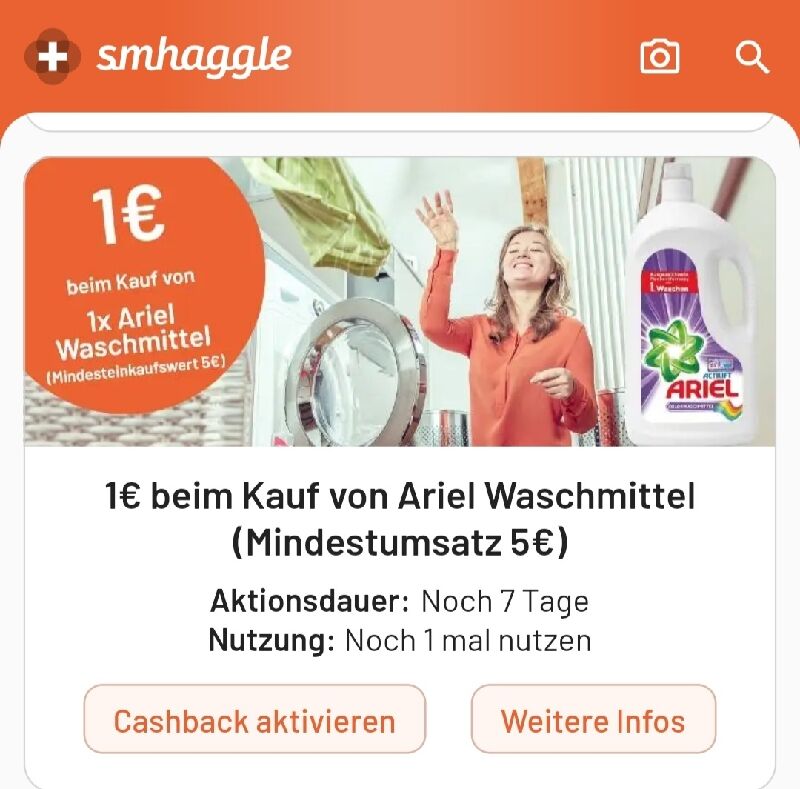Open the camera icon in the header
The height and width of the screenshot is (789, 800).
pyautogui.click(x=659, y=56)
